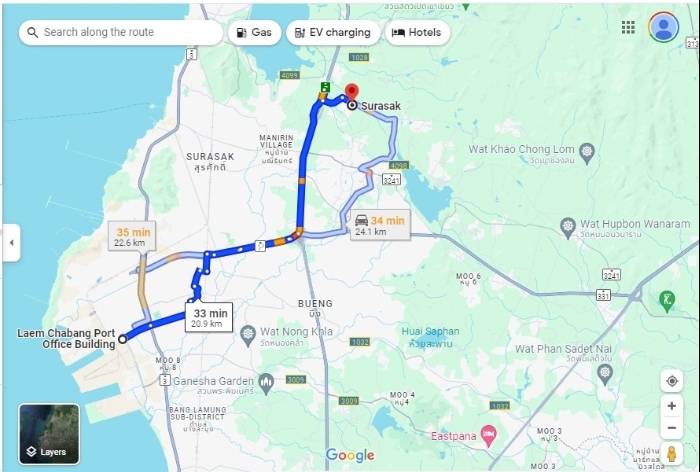This screenshot has height=472, width=700.
Task: Open Ganesha Garden place marker
Action: (x=265, y=381)
